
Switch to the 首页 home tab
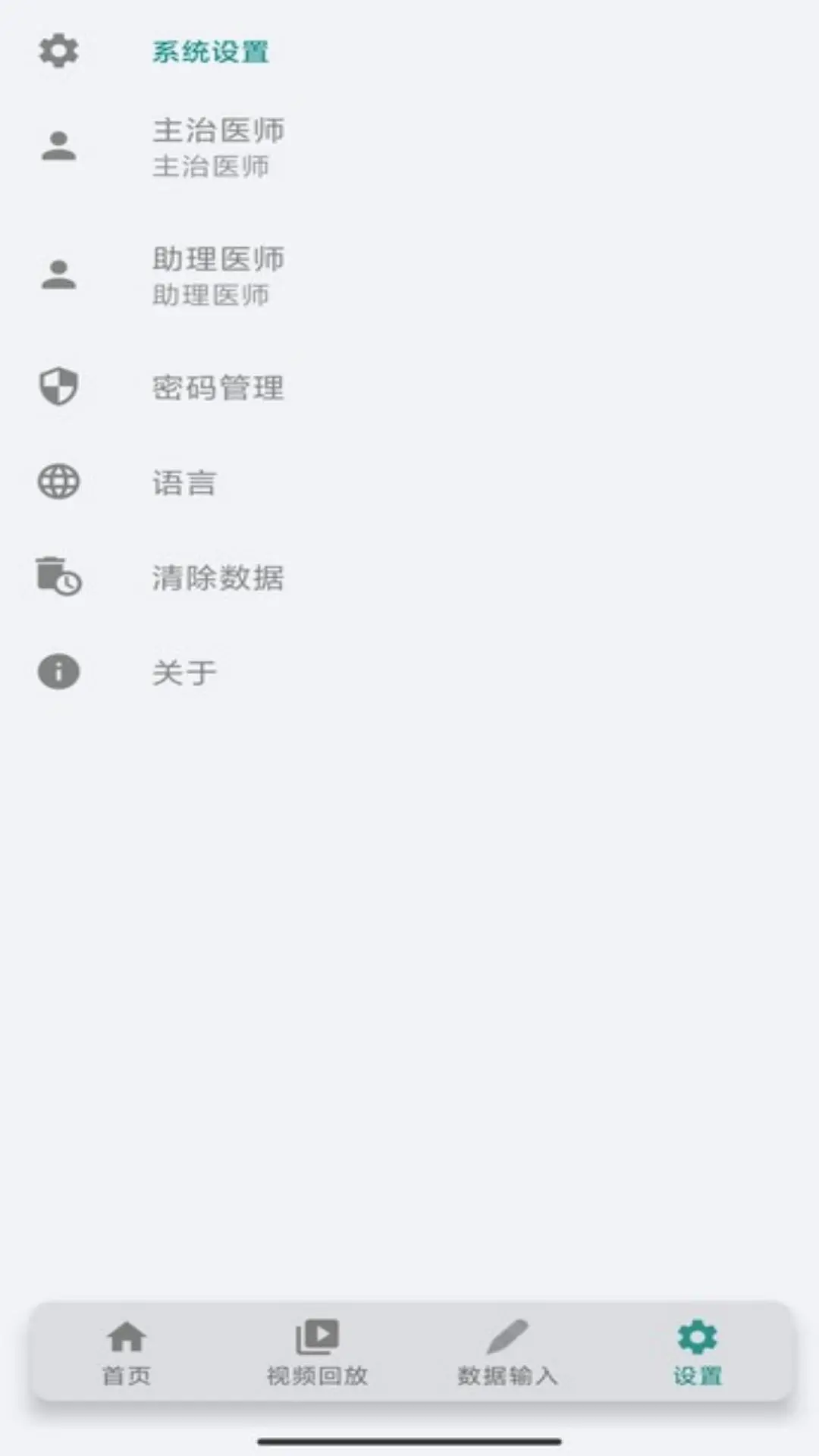click(127, 1353)
